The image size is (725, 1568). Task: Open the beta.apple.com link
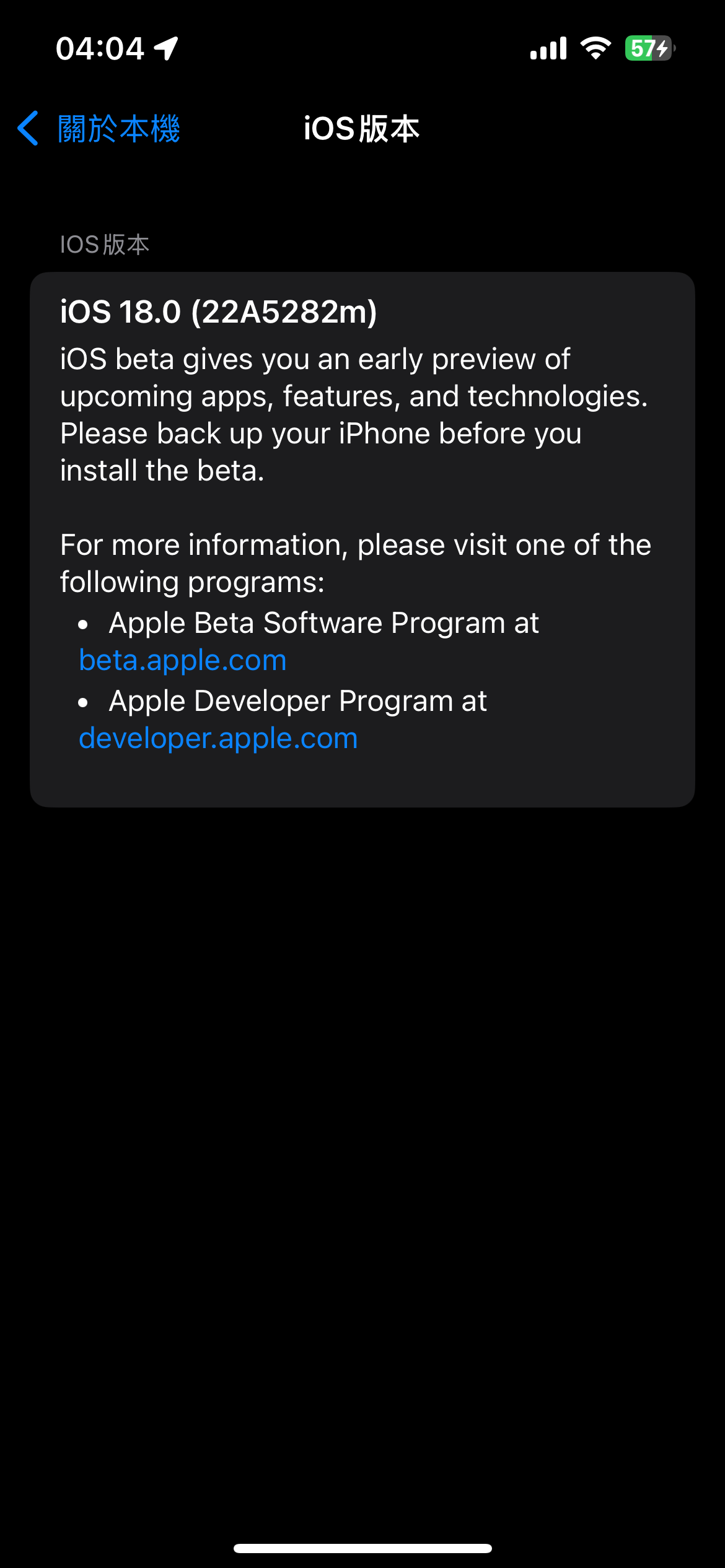183,660
